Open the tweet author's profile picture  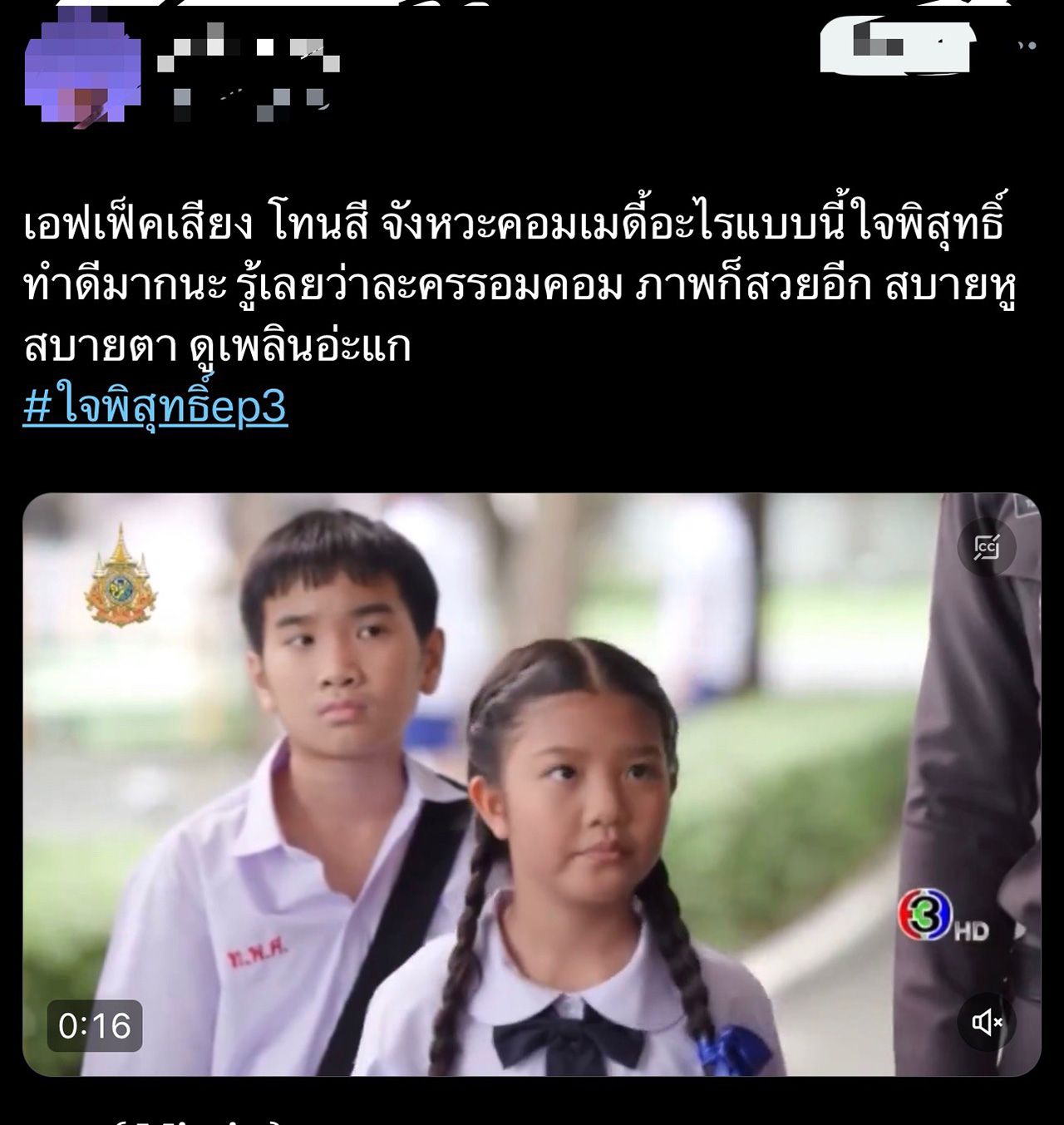(x=81, y=75)
